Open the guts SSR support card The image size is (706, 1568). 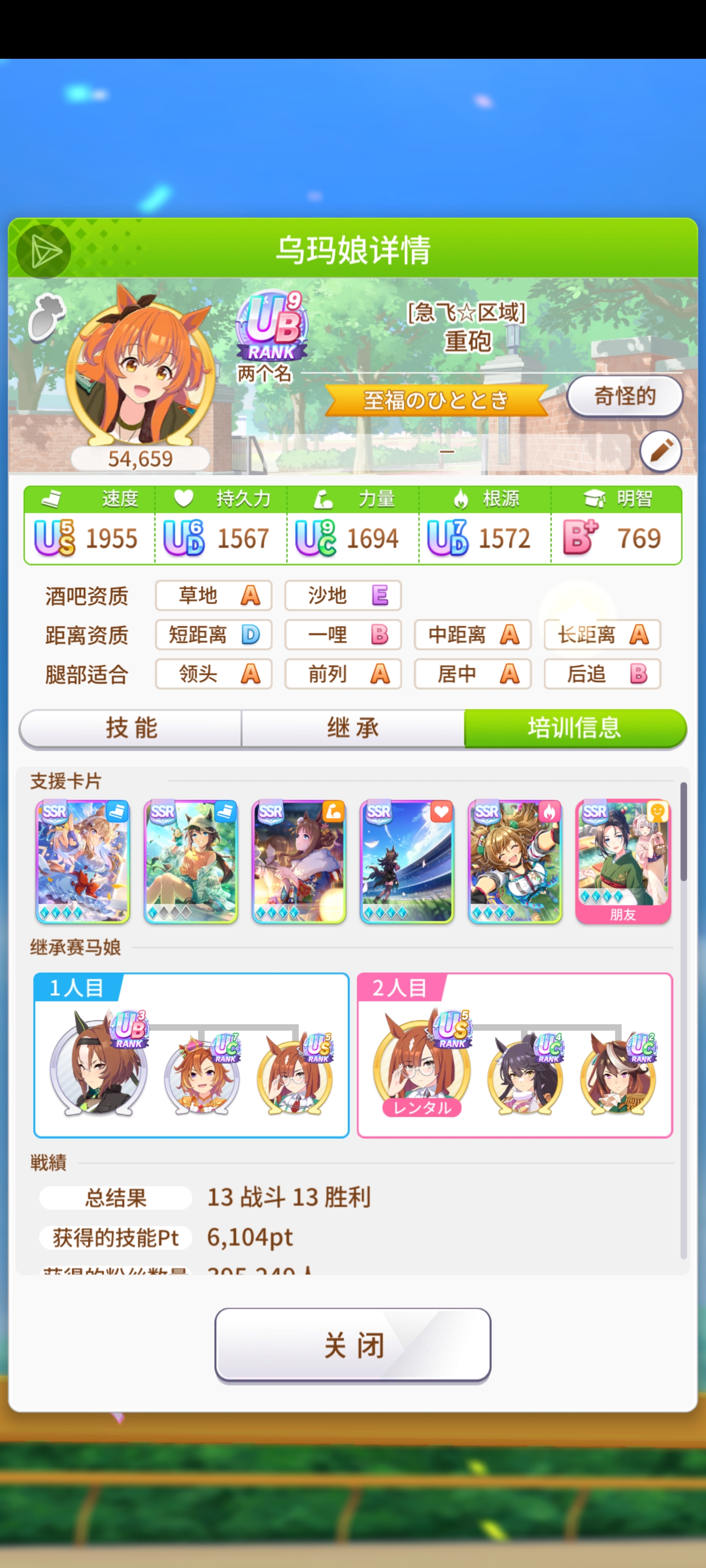pyautogui.click(x=515, y=861)
